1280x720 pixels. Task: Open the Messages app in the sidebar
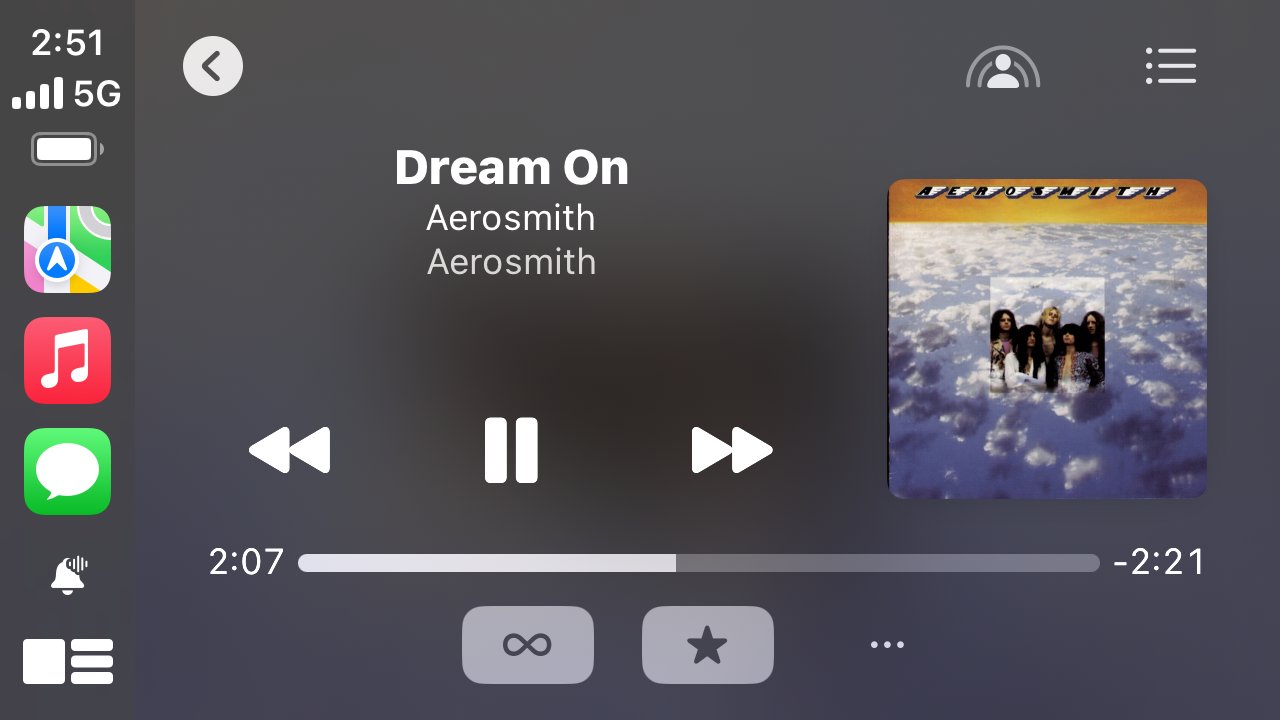(x=68, y=471)
